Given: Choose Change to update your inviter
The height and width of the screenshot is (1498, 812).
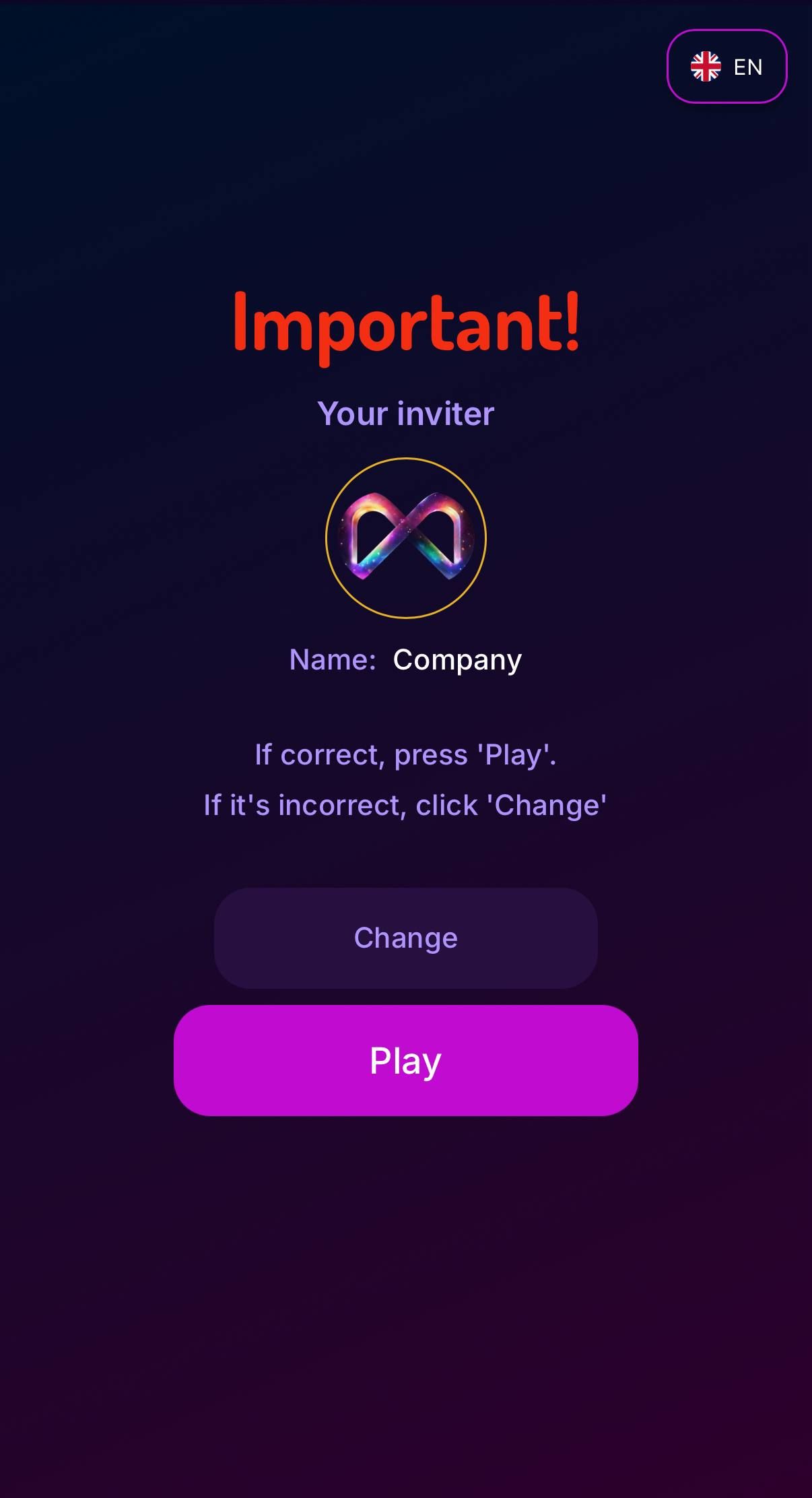Looking at the screenshot, I should click(405, 937).
